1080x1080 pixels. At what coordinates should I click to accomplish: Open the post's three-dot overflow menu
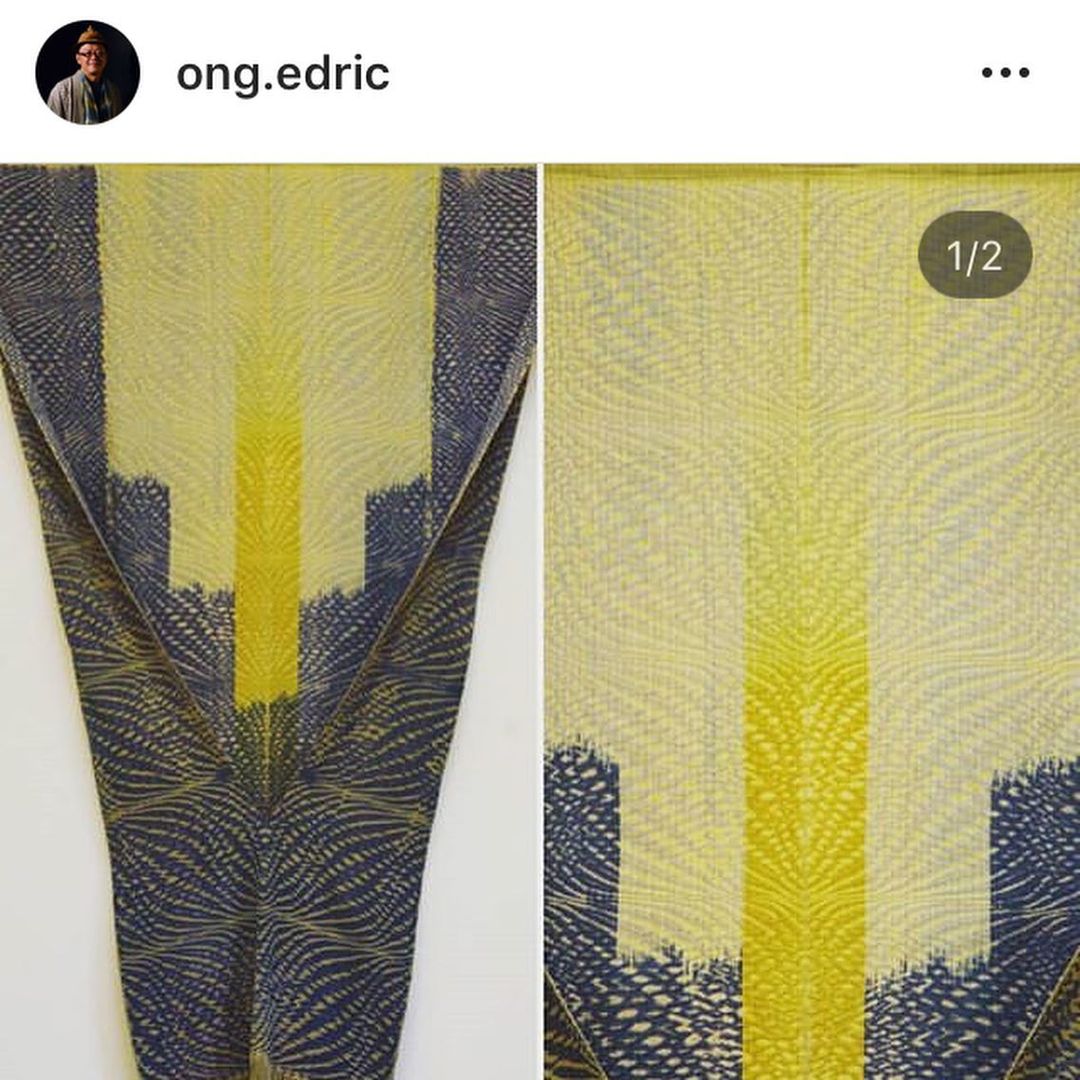click(x=1005, y=73)
